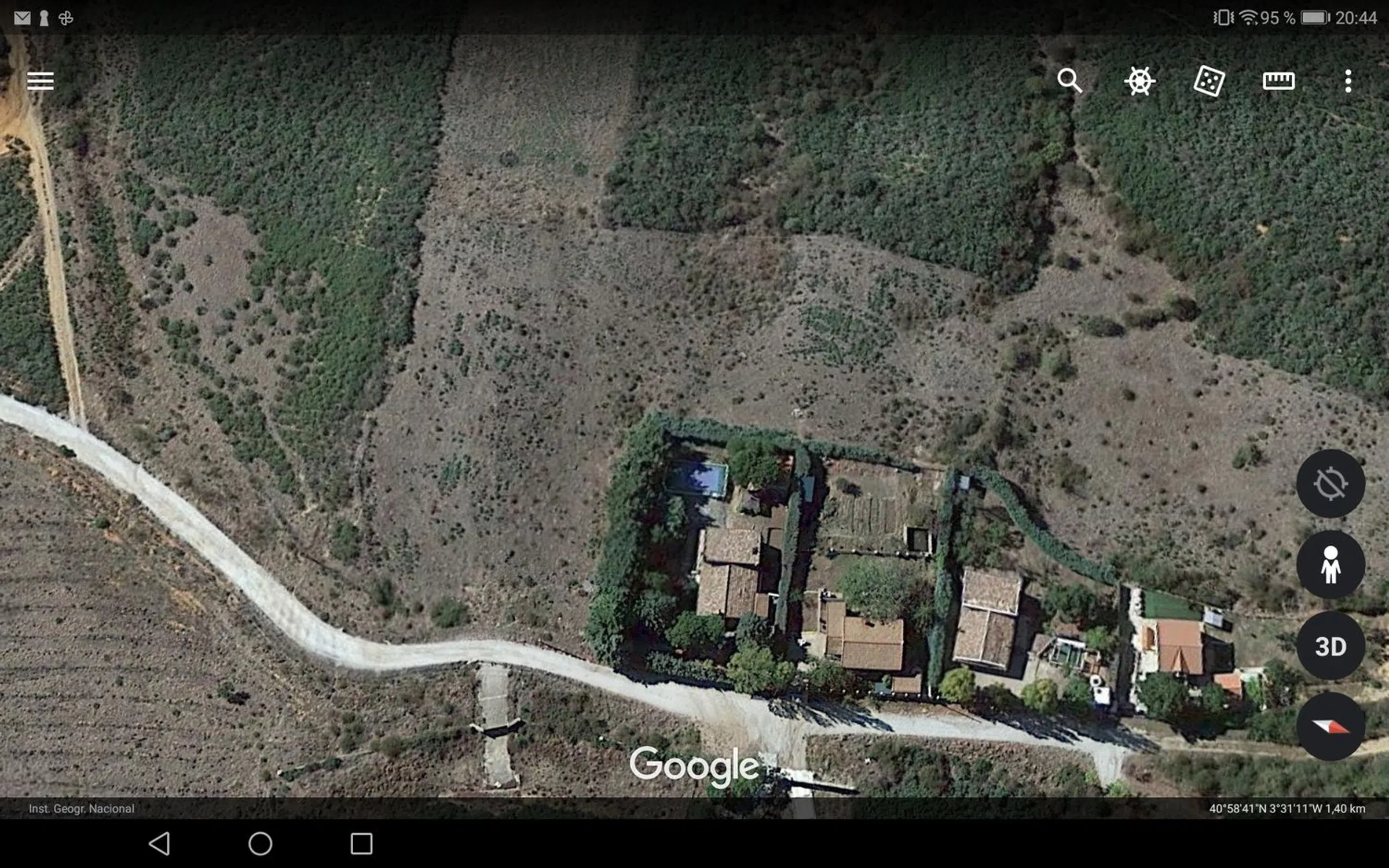1389x868 pixels.
Task: Tap the I'm Feeling Lucky dice
Action: [1209, 81]
